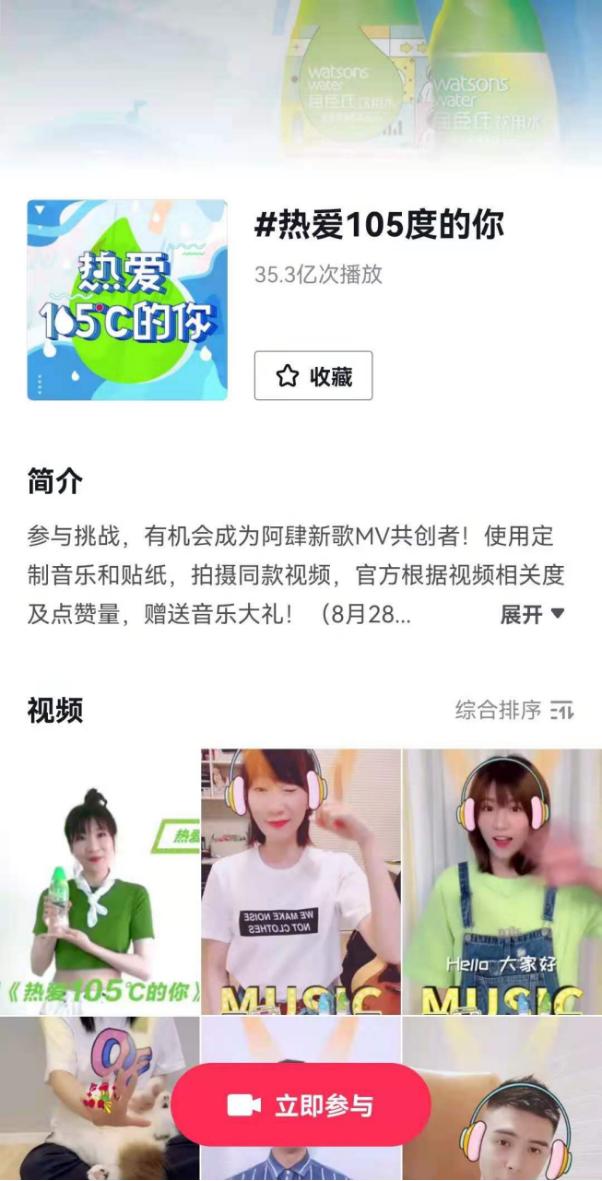Open the 'Hello 大家好' video
Screen dimensions: 602x1181
tap(503, 881)
